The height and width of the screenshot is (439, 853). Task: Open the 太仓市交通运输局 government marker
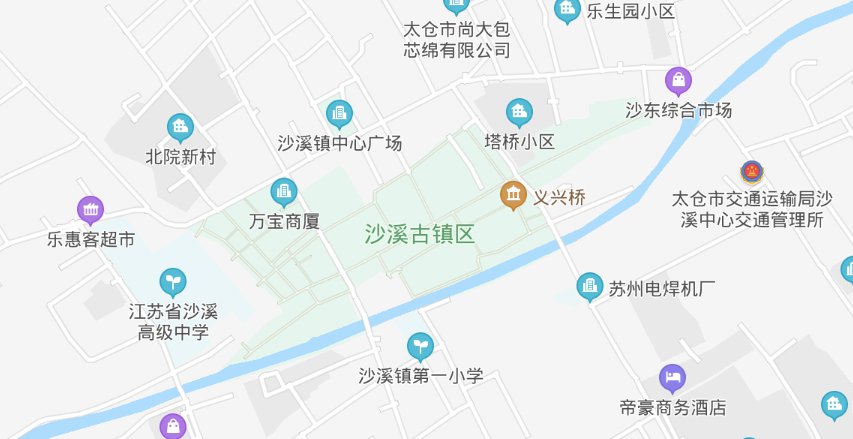[750, 171]
